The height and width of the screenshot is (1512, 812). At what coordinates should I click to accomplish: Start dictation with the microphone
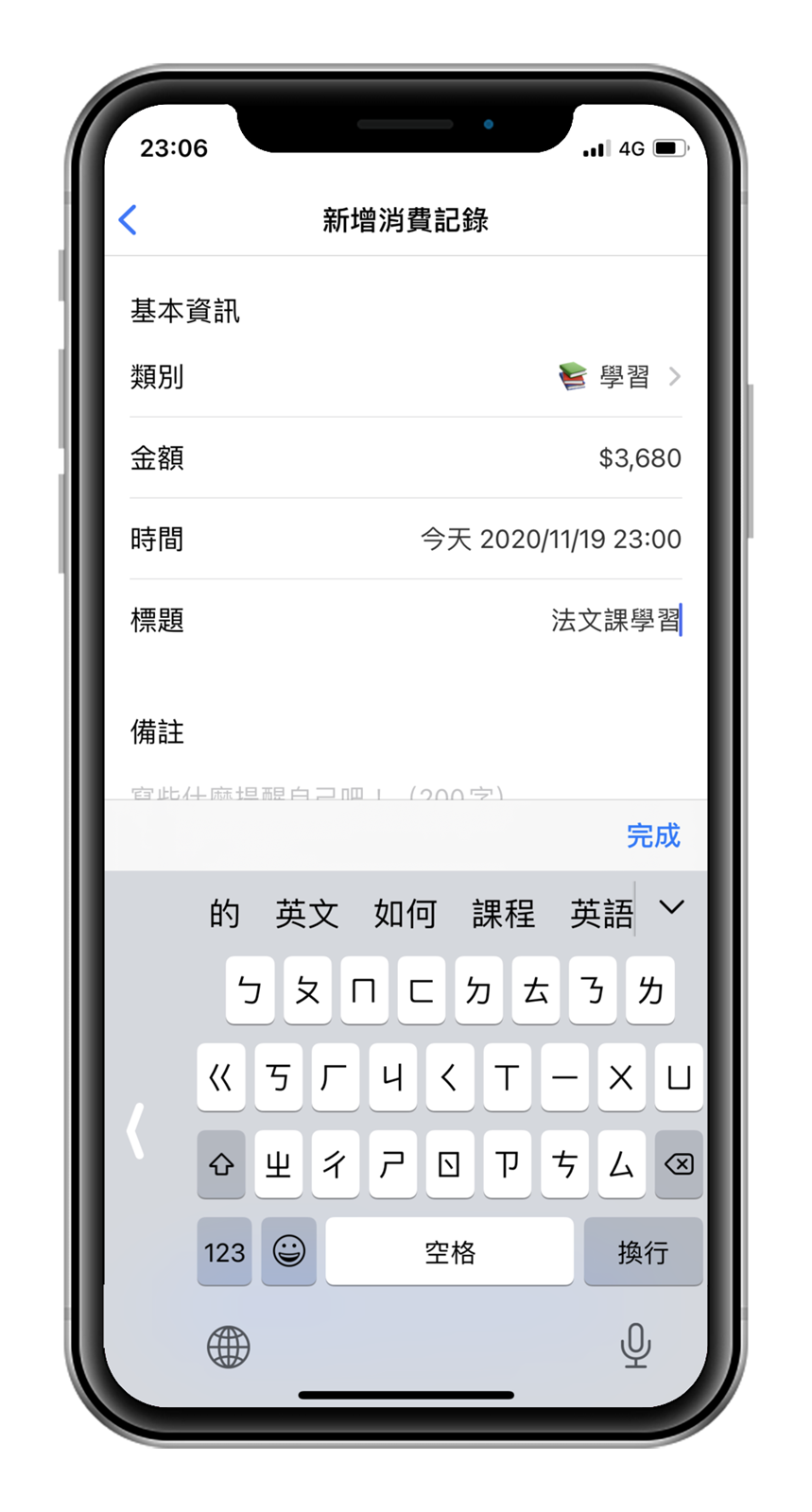(x=635, y=1346)
